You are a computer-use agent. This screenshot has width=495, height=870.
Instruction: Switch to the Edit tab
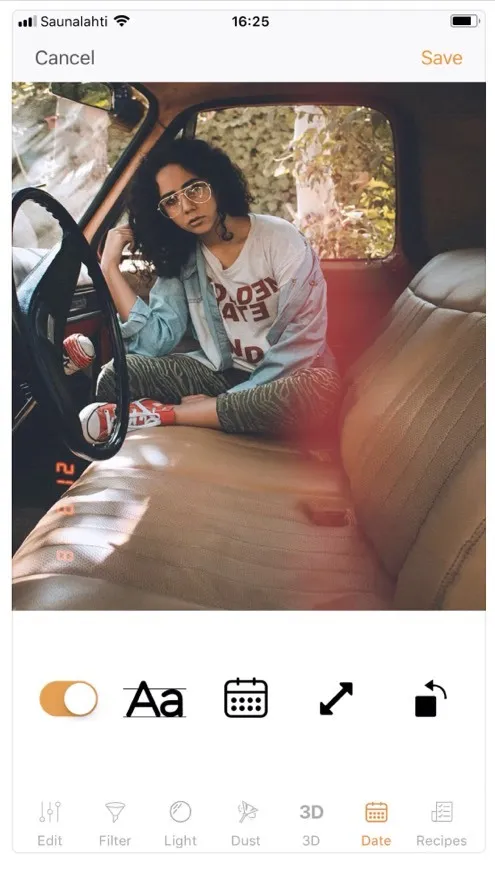pyautogui.click(x=49, y=824)
